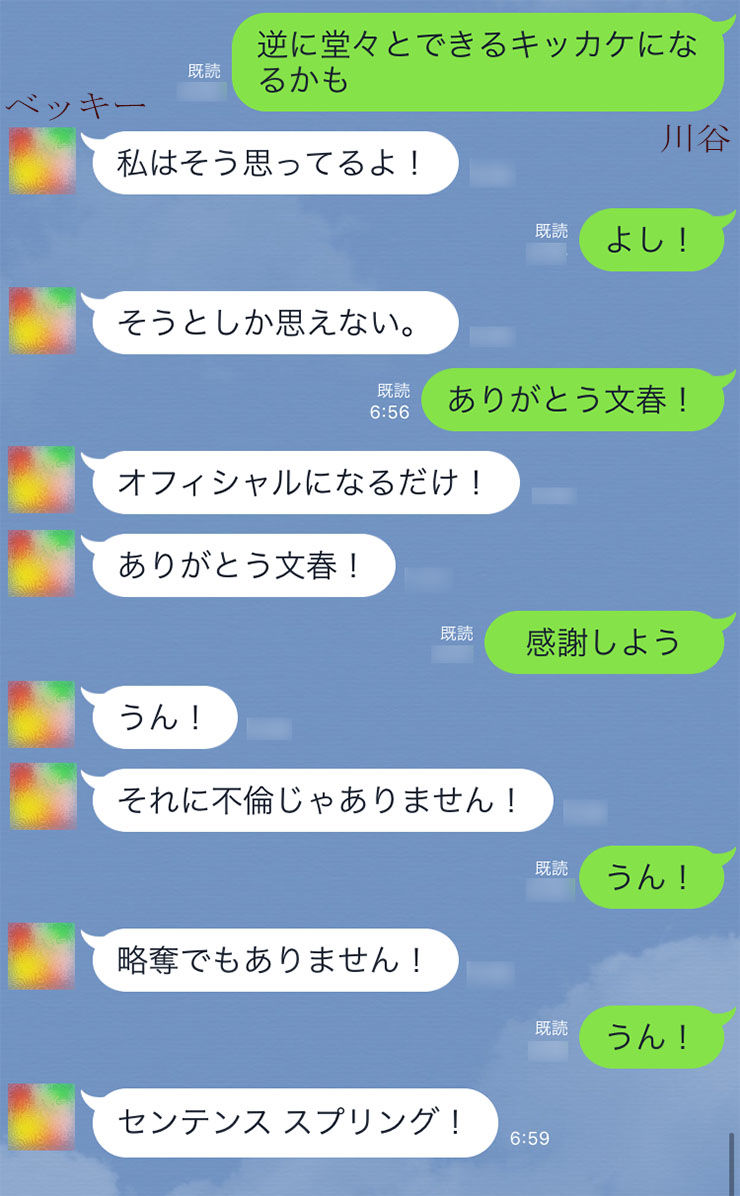740x1196 pixels.
Task: Open the avatar beside オフィシャルになるだけ！
Action: click(x=40, y=480)
